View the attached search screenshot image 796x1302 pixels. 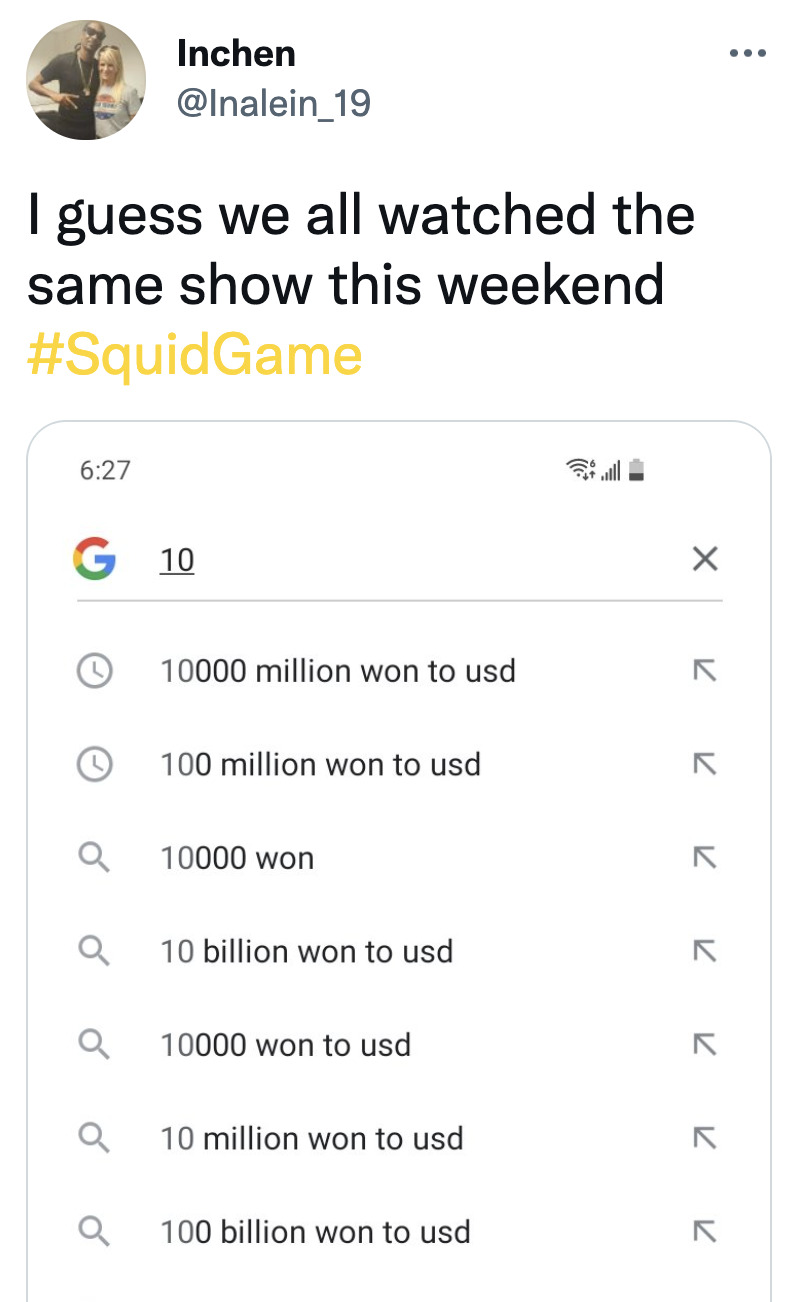pyautogui.click(x=399, y=861)
